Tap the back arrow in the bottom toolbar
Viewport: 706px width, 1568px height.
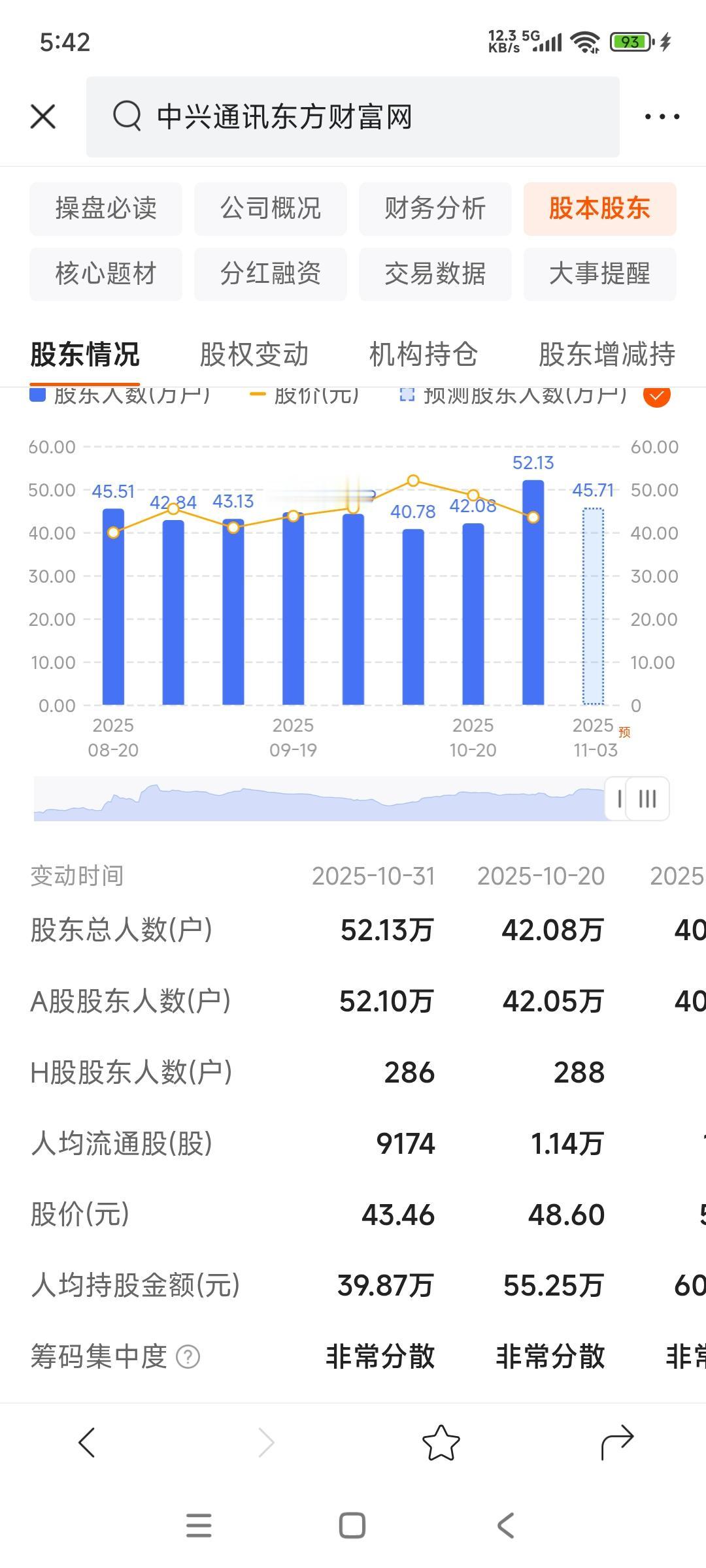[88, 1441]
